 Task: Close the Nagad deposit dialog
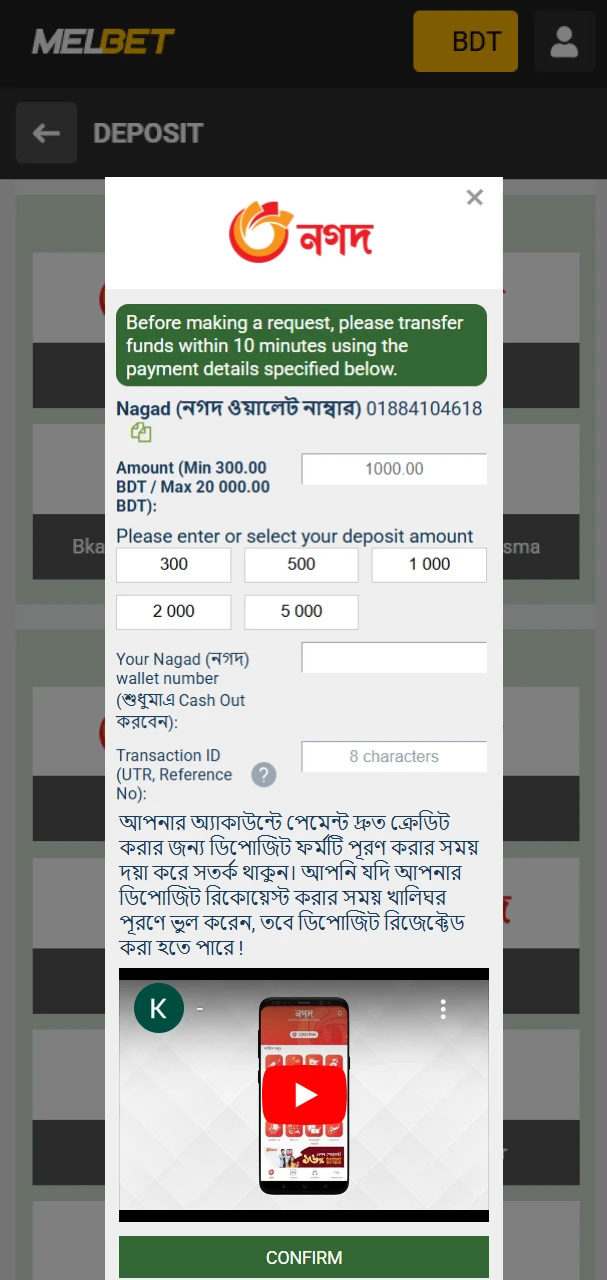coord(474,198)
